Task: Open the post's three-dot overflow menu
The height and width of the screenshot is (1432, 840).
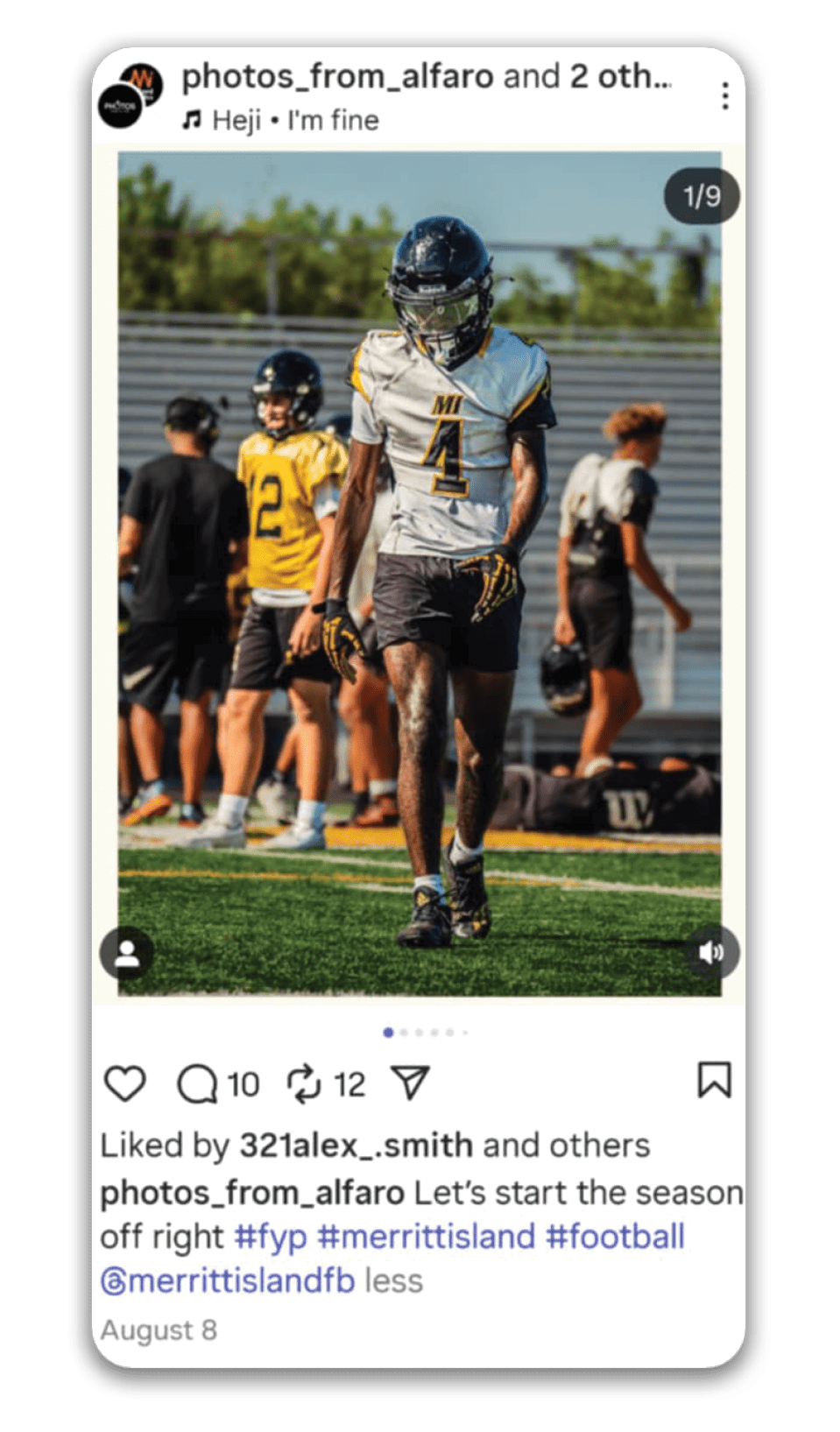Action: click(x=724, y=96)
